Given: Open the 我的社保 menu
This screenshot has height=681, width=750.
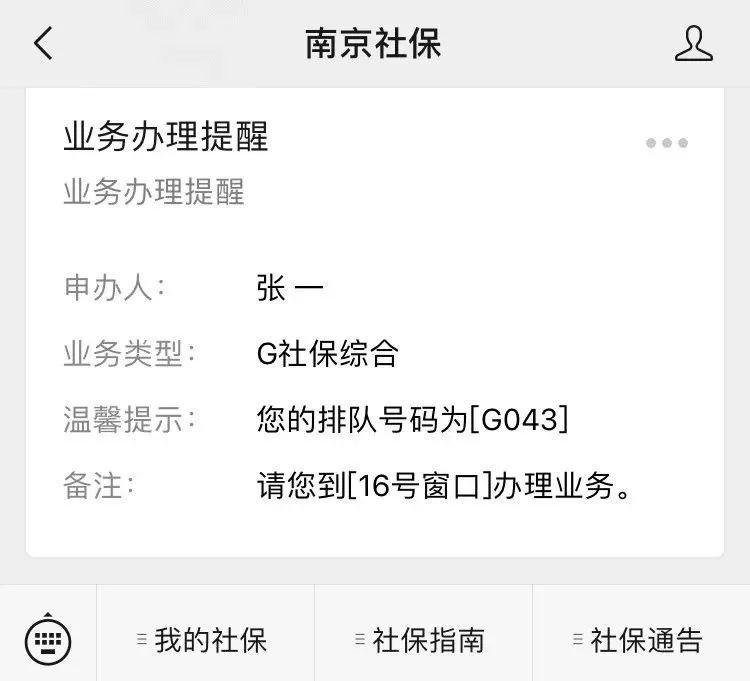Looking at the screenshot, I should pos(205,639).
